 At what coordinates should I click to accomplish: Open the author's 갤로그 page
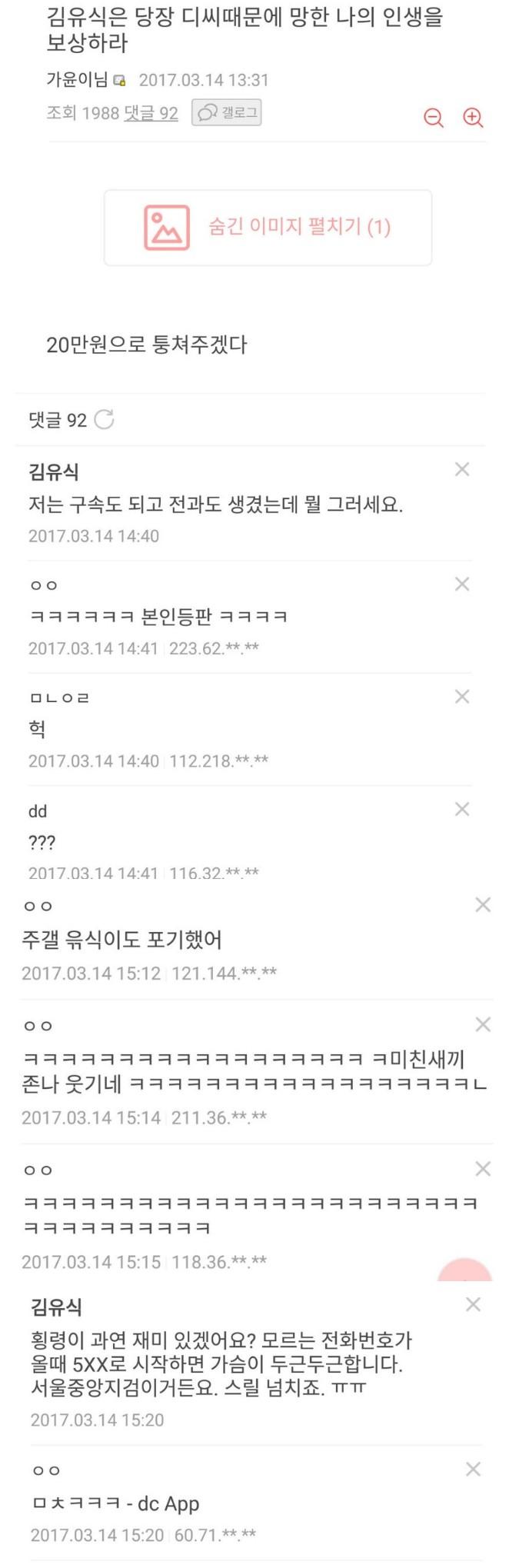tap(227, 113)
